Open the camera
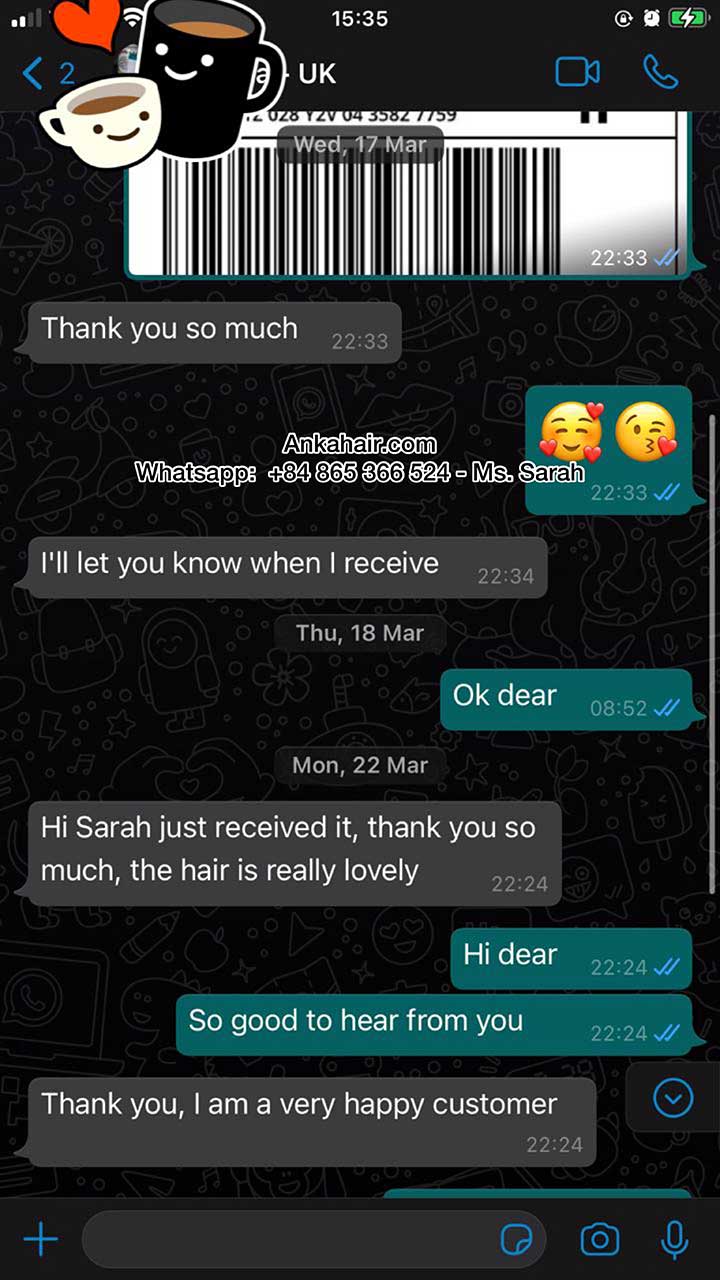The width and height of the screenshot is (720, 1280). click(599, 1241)
